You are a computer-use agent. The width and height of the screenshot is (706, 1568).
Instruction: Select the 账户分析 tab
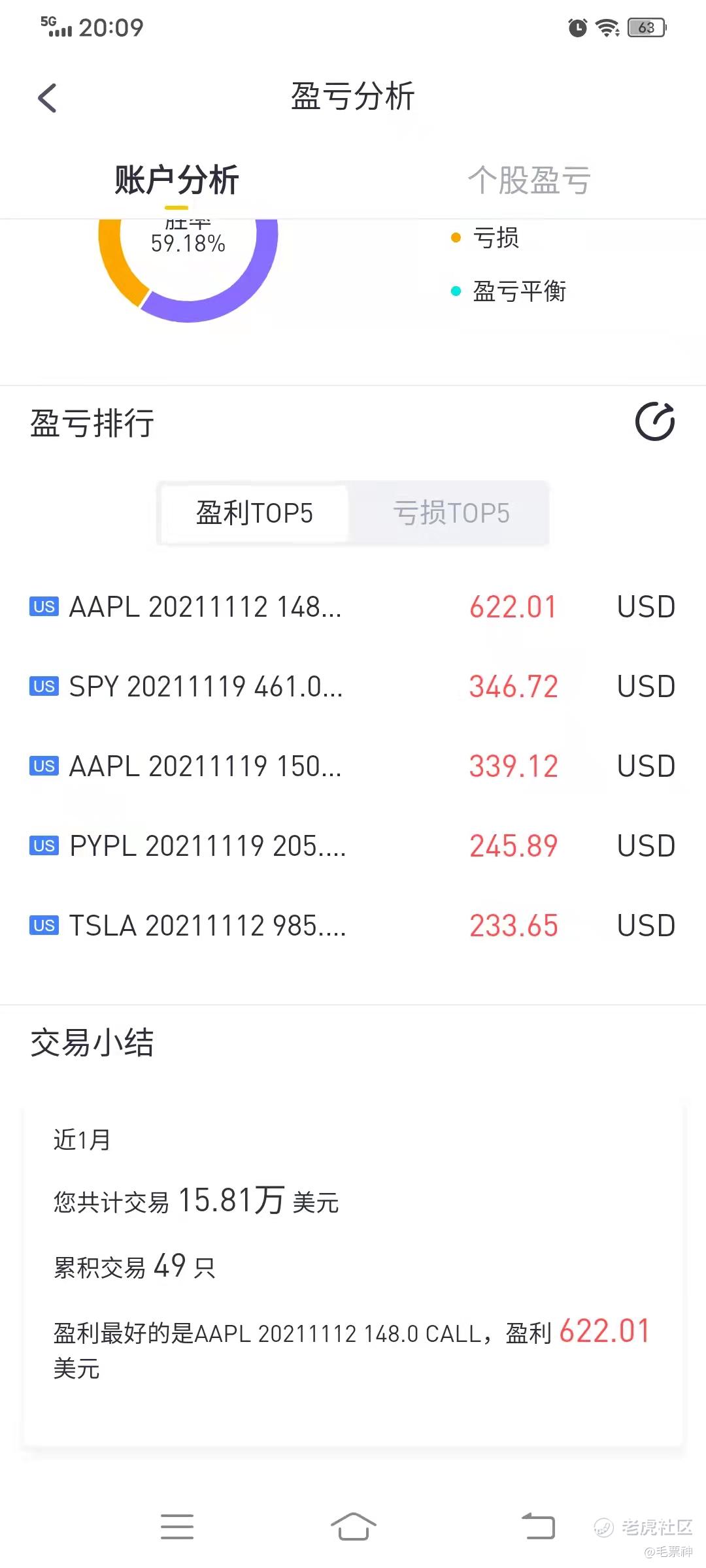click(x=176, y=180)
